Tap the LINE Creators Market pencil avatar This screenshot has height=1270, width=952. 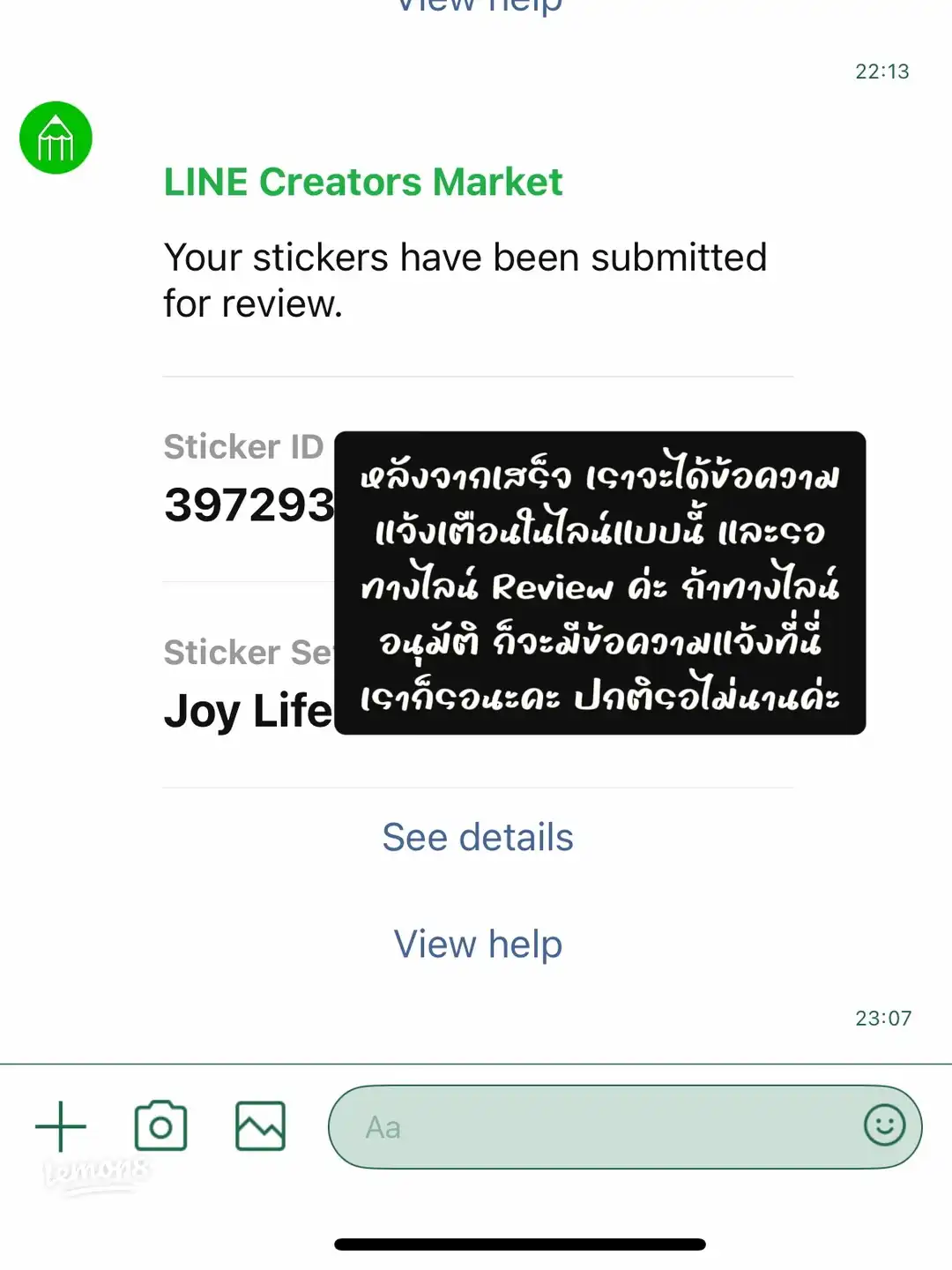point(56,138)
